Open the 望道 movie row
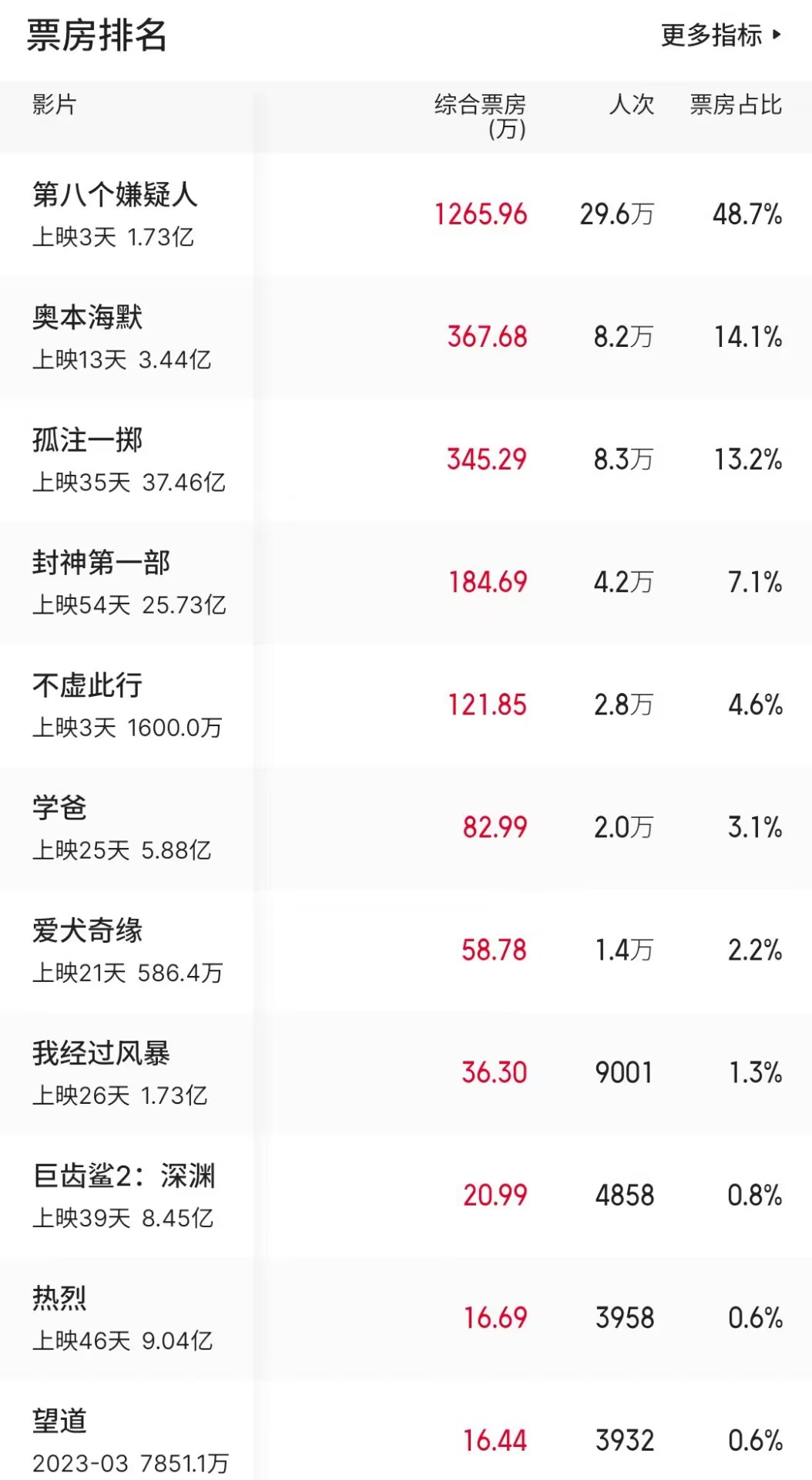 406,1430
